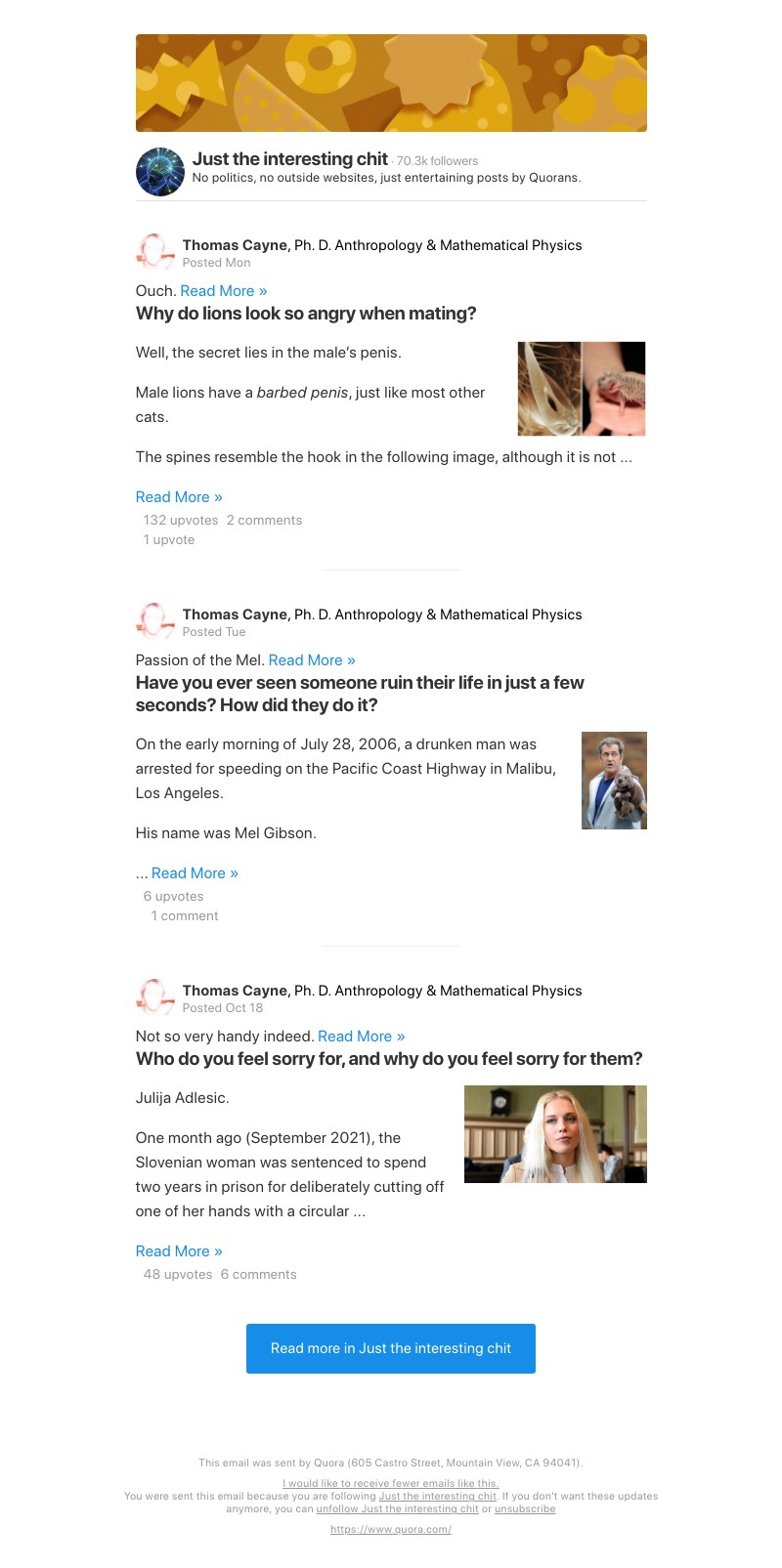Open Read More next to "Ouch."
Image resolution: width=782 pixels, height=1568 pixels.
(x=223, y=291)
